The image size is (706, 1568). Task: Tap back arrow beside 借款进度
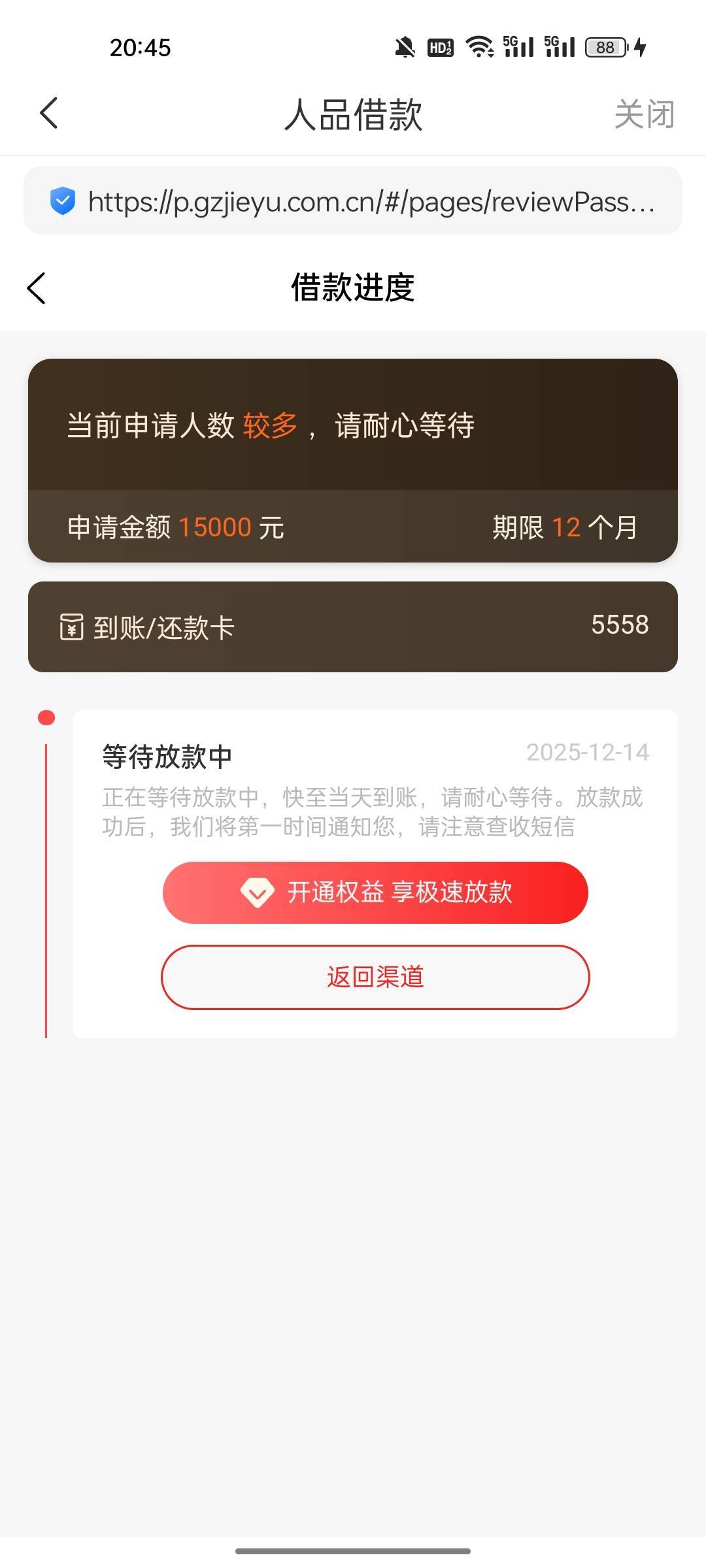37,288
